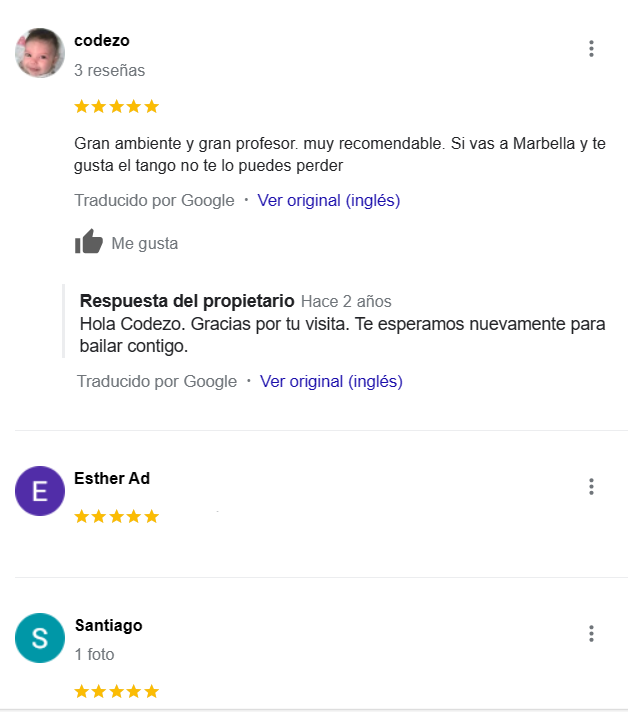628x712 pixels.
Task: Open the overflow menu on Esther Ad's review
Action: point(591,487)
